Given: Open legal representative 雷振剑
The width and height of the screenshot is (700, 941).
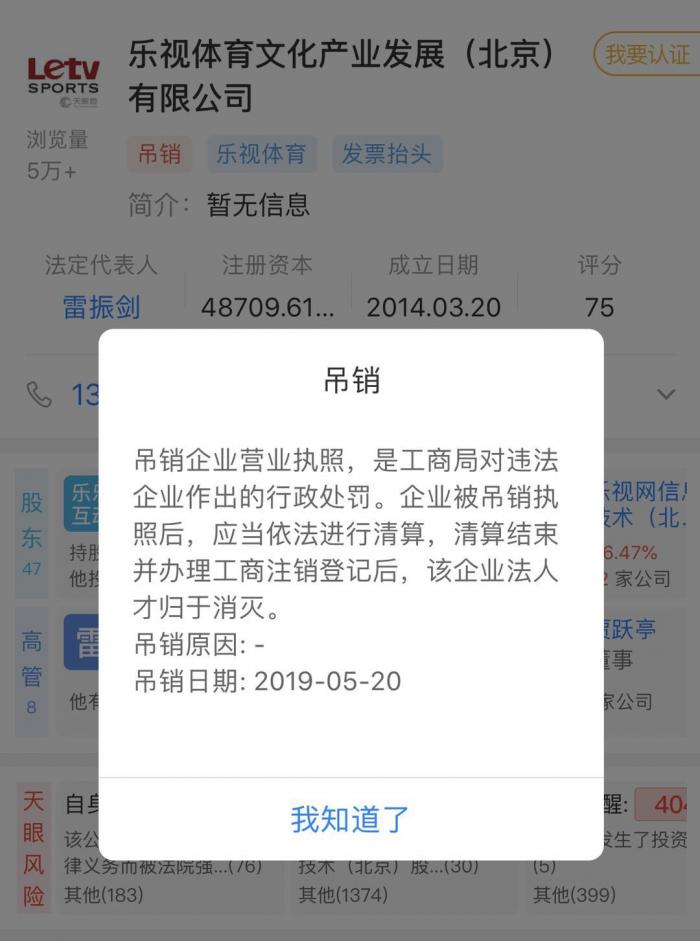Looking at the screenshot, I should click(101, 306).
